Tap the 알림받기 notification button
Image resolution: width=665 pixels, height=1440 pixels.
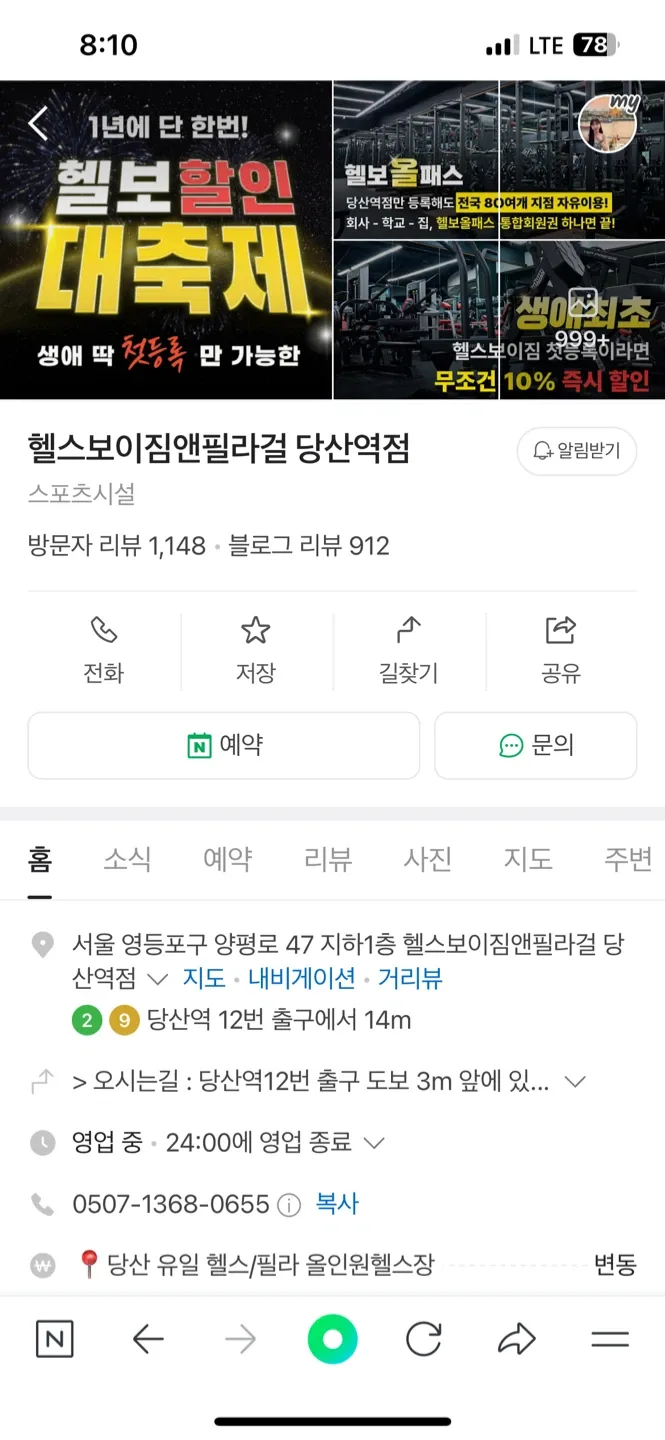[x=577, y=451]
